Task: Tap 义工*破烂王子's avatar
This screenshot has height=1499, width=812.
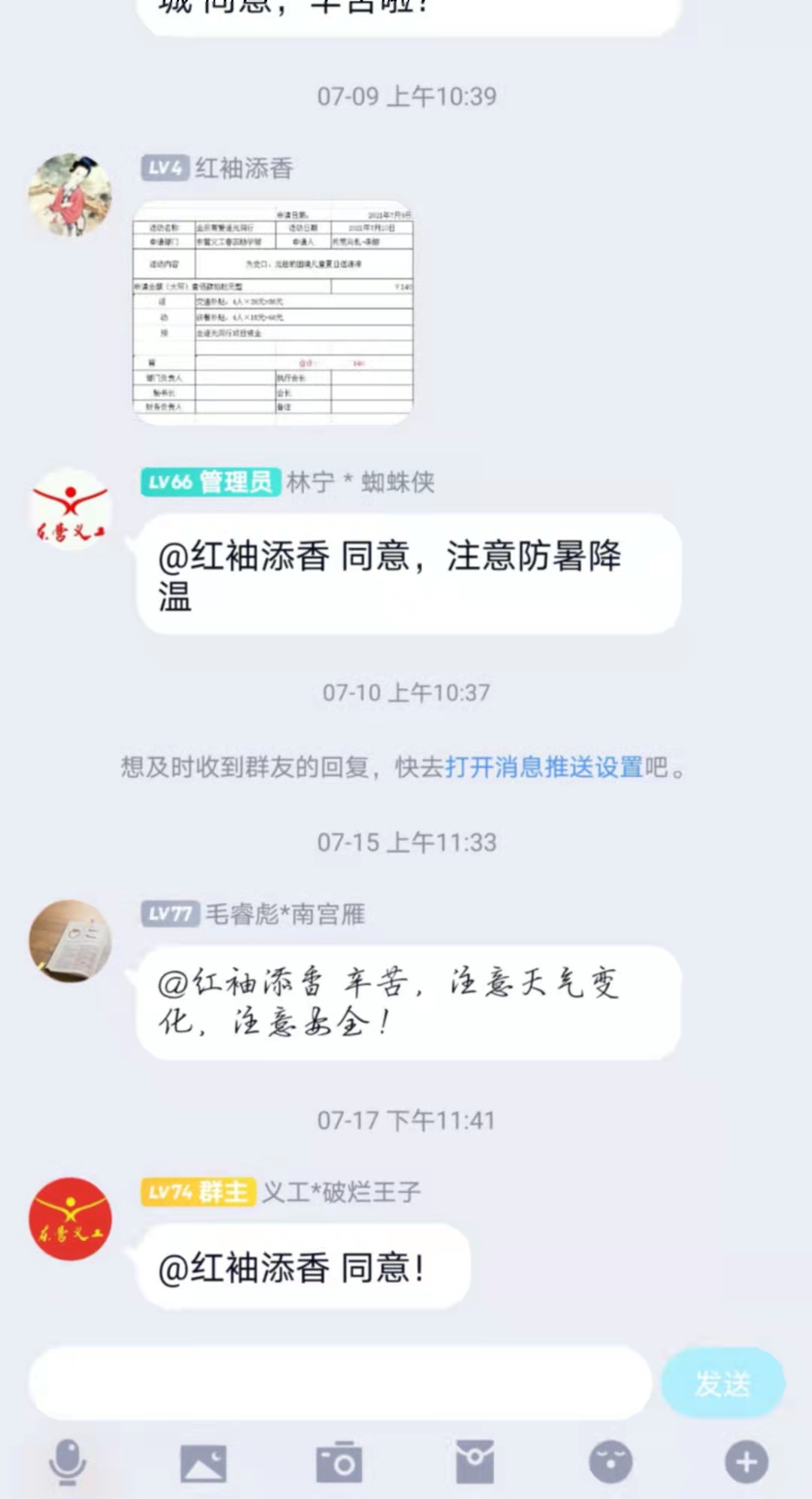Action: [x=70, y=1219]
